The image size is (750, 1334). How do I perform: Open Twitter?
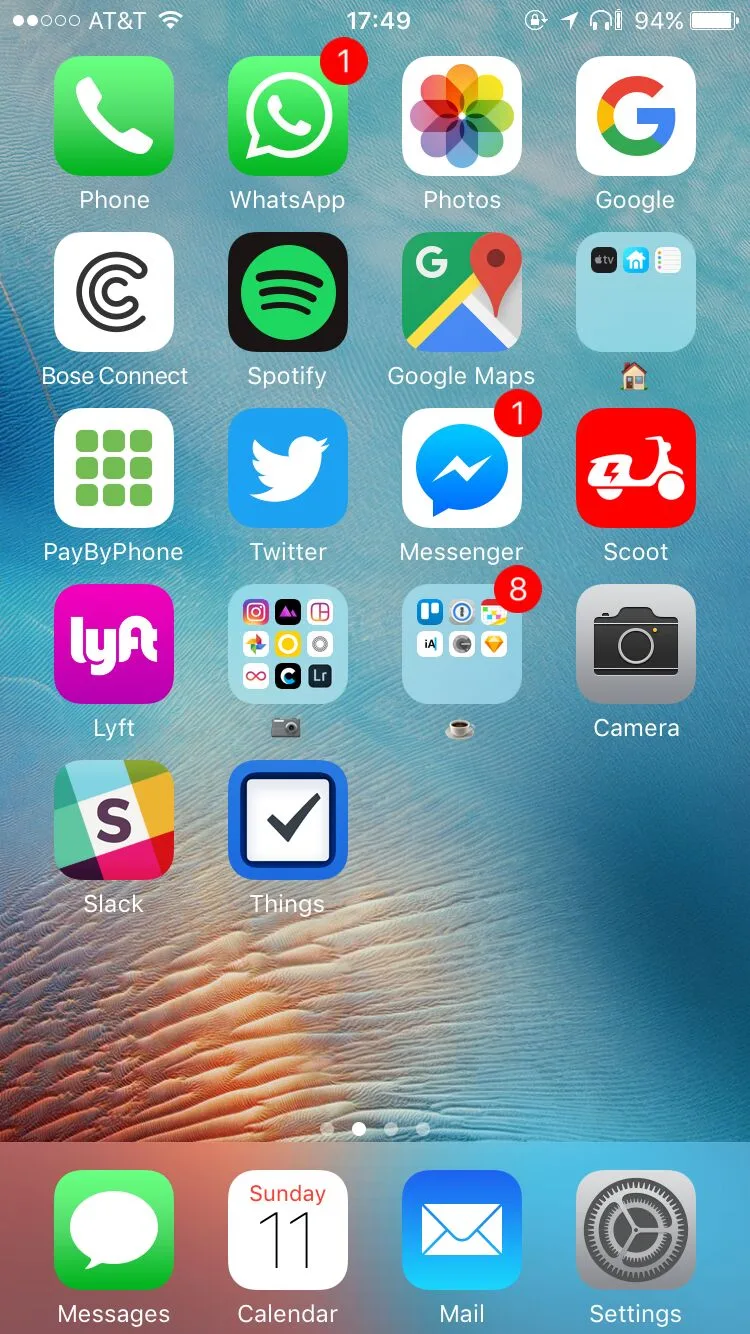(x=288, y=468)
